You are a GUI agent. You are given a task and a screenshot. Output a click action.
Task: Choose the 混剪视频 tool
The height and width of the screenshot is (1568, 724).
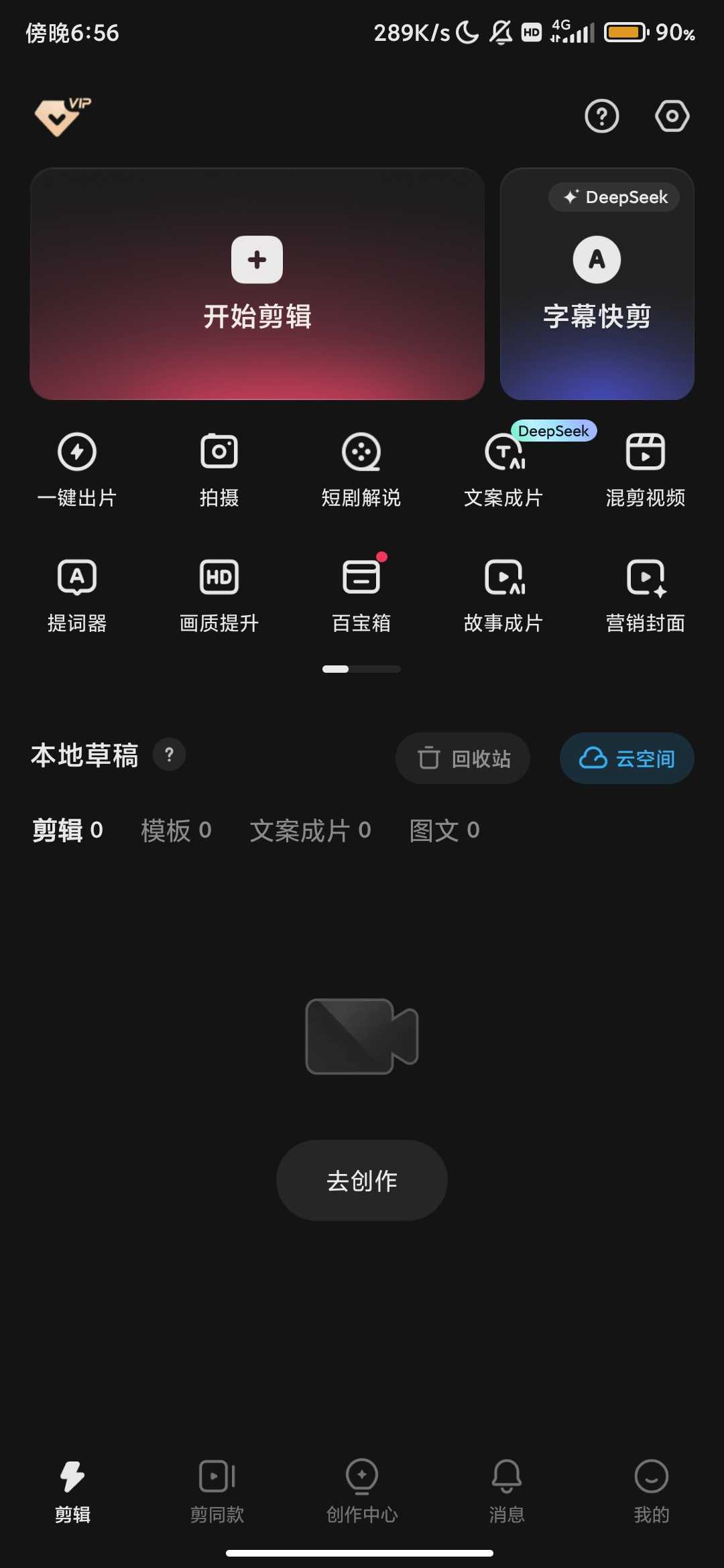645,469
